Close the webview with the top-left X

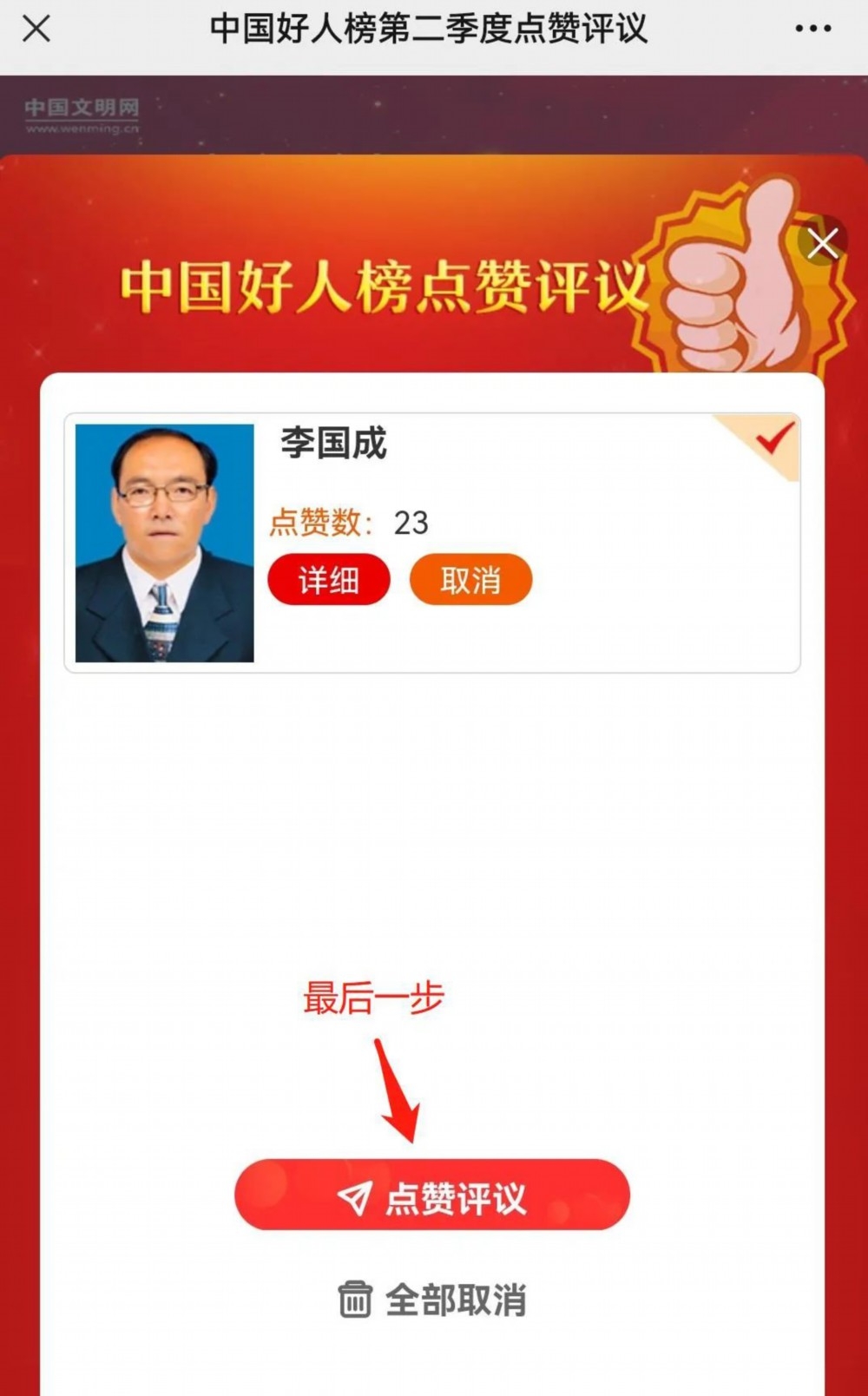tap(36, 29)
